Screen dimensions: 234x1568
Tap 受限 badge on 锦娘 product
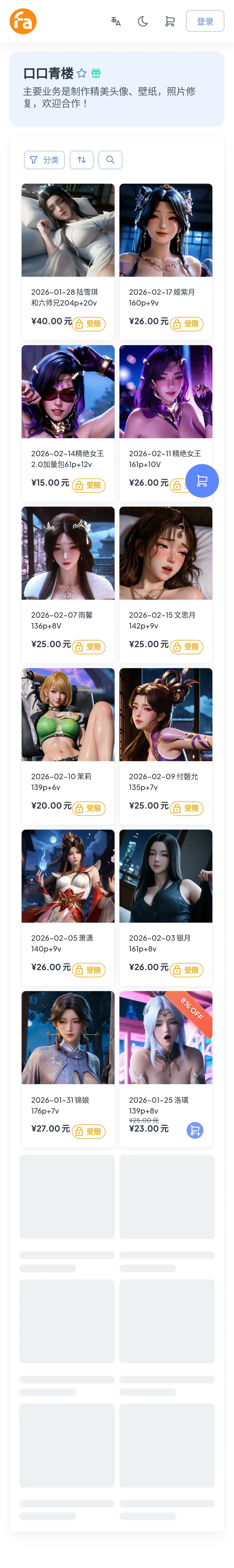(x=89, y=1132)
